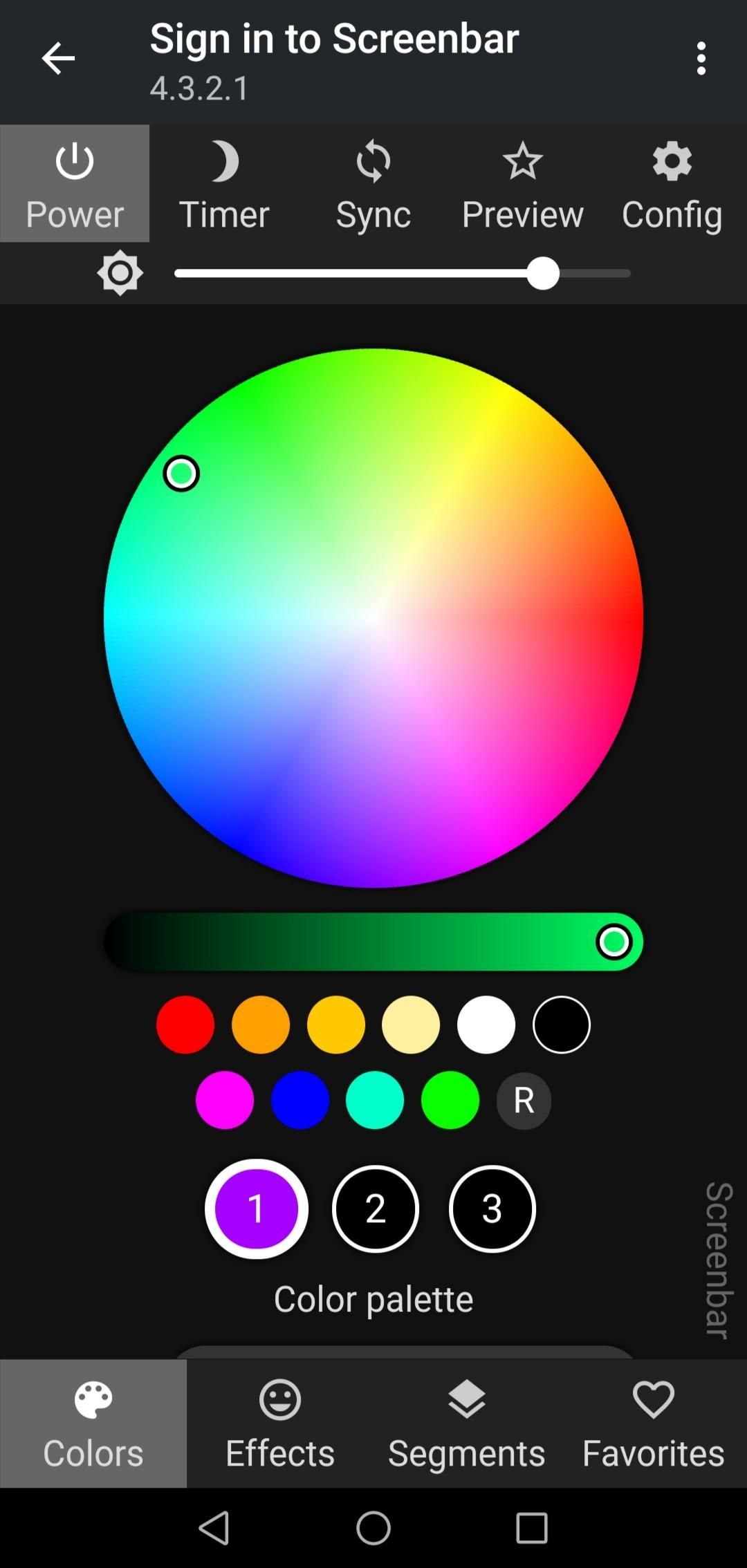This screenshot has width=747, height=1568.
Task: Pick the blue color swatch
Action: [x=300, y=1100]
